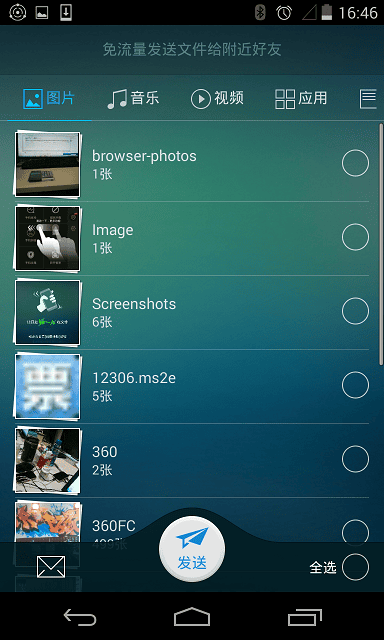This screenshot has width=384, height=640.
Task: Open the envelope message icon
Action: [x=51, y=567]
